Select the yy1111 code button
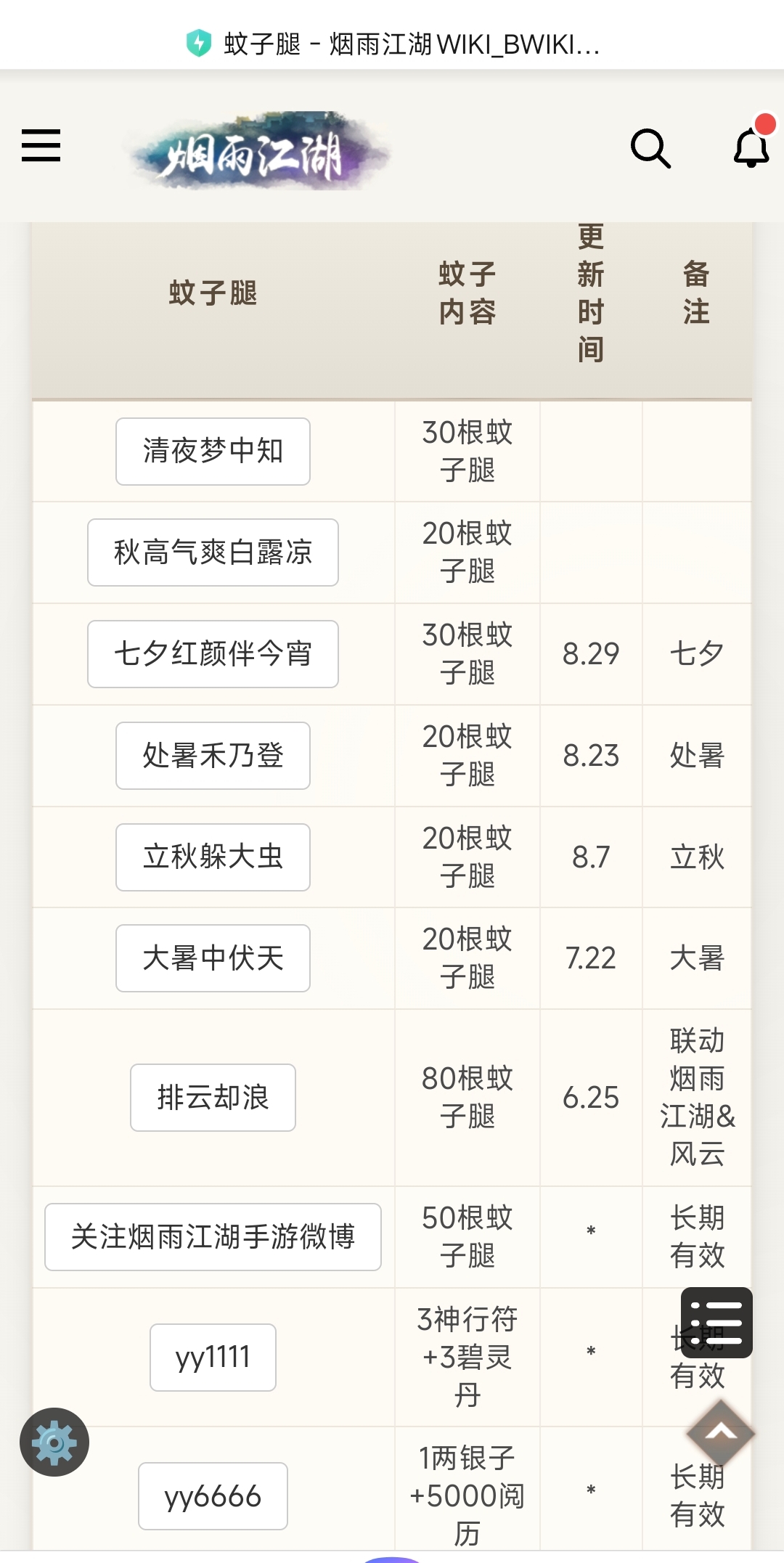 click(213, 1358)
